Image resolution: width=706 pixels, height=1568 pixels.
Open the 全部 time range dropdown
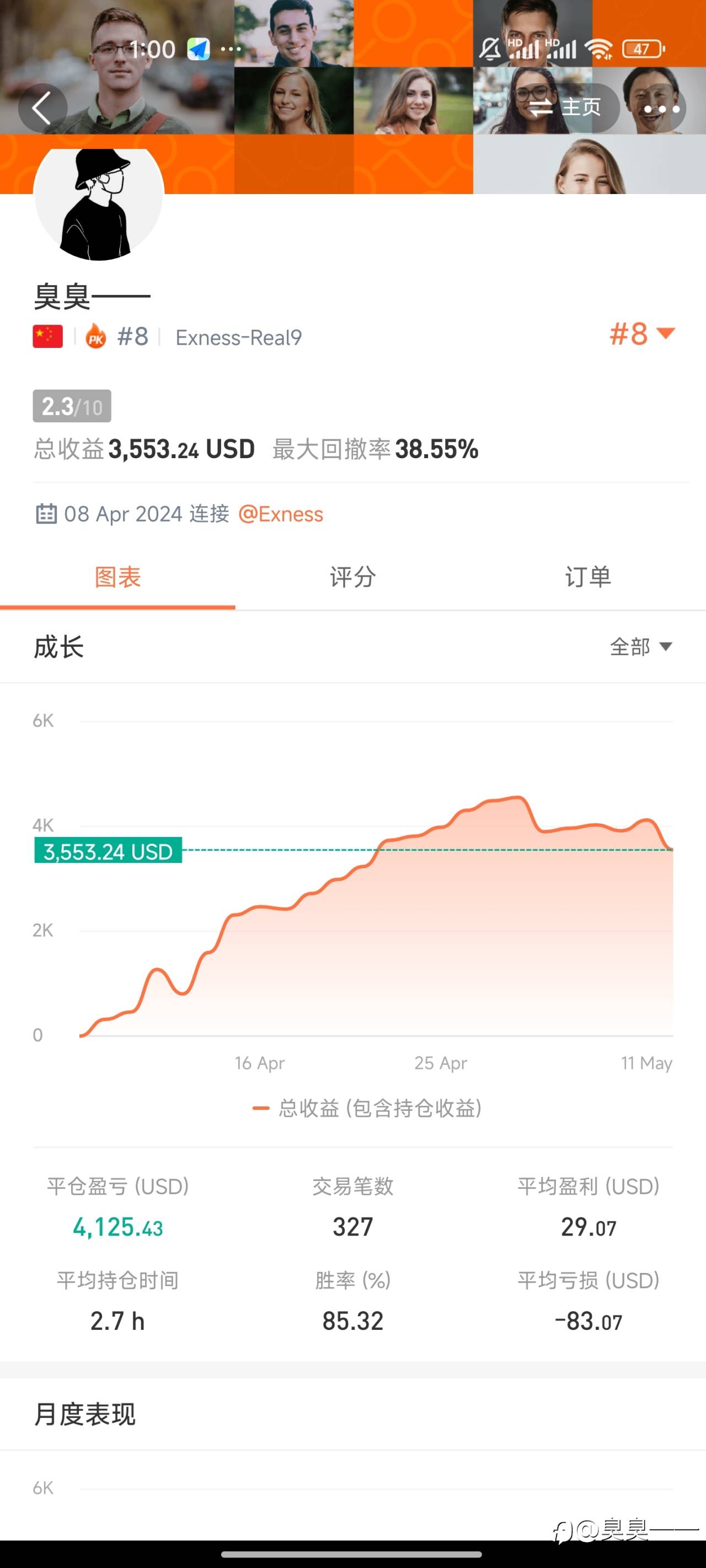641,646
